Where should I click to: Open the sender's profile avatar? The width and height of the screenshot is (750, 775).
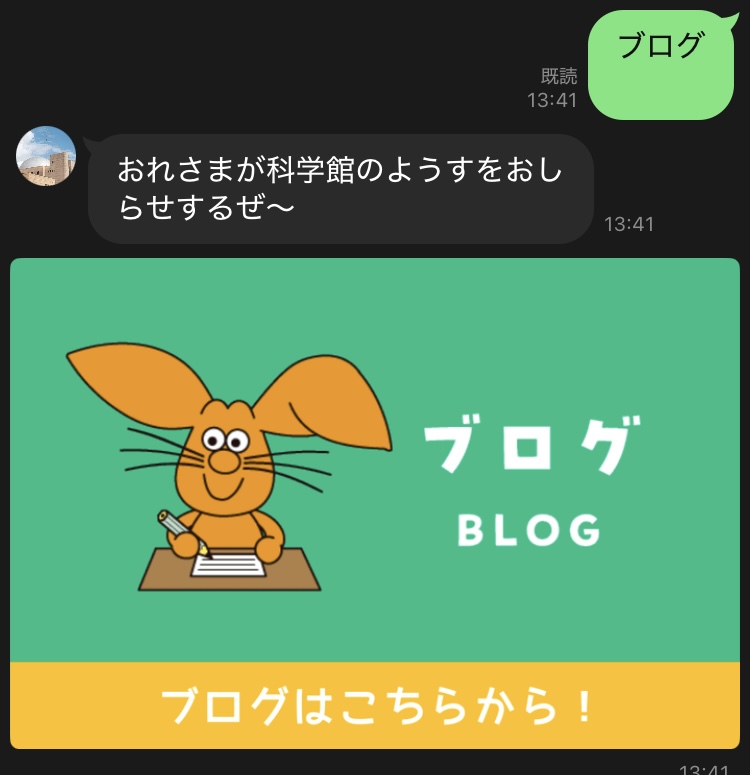[46, 157]
